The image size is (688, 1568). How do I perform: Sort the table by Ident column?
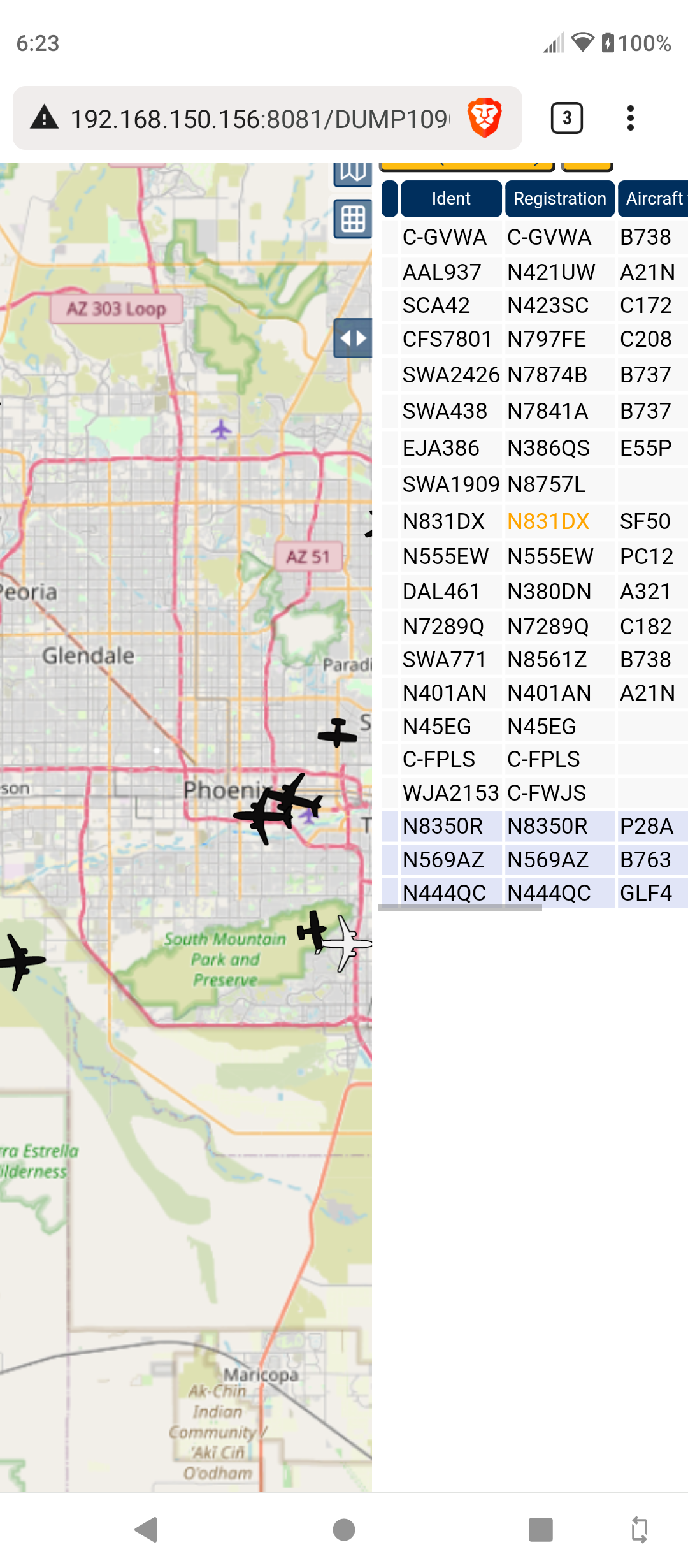[451, 199]
